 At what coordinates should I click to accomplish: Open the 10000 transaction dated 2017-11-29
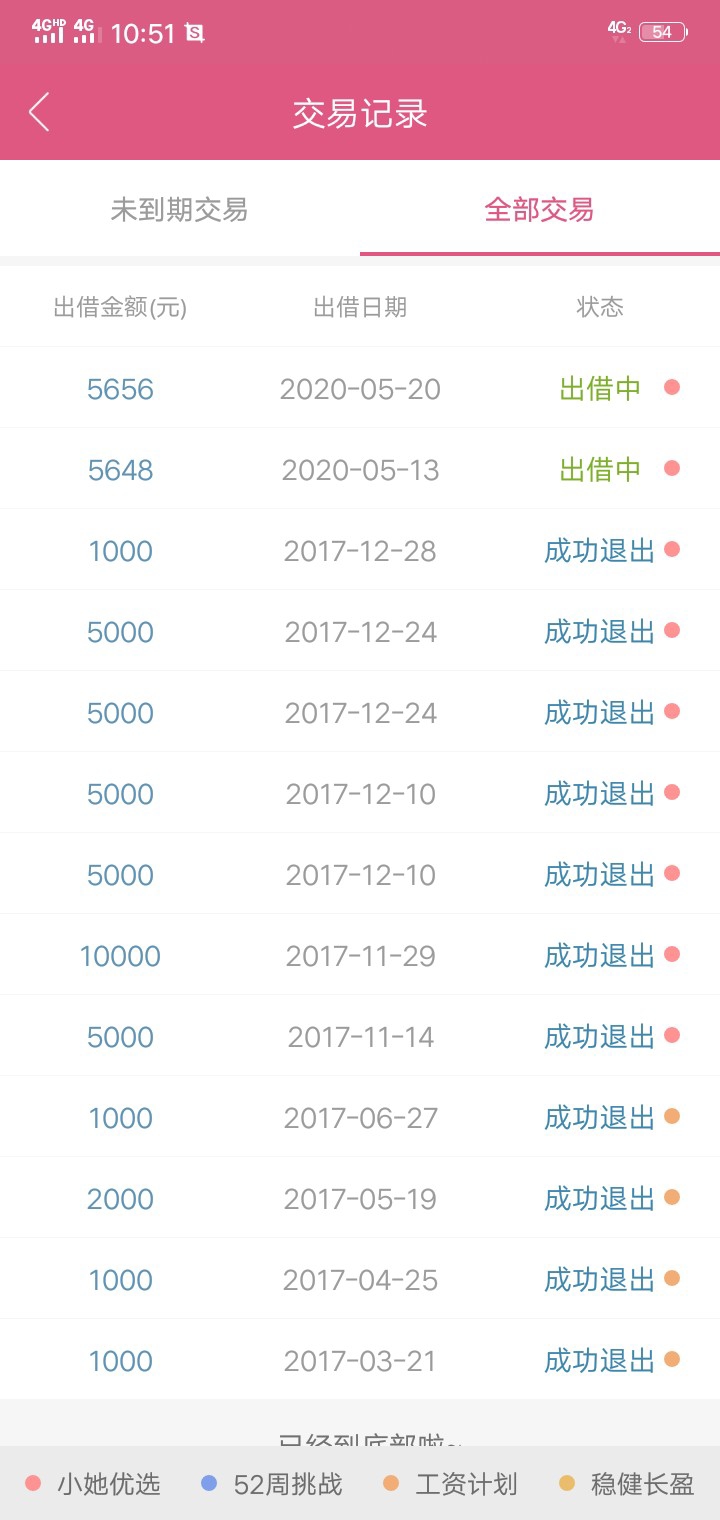pos(360,955)
